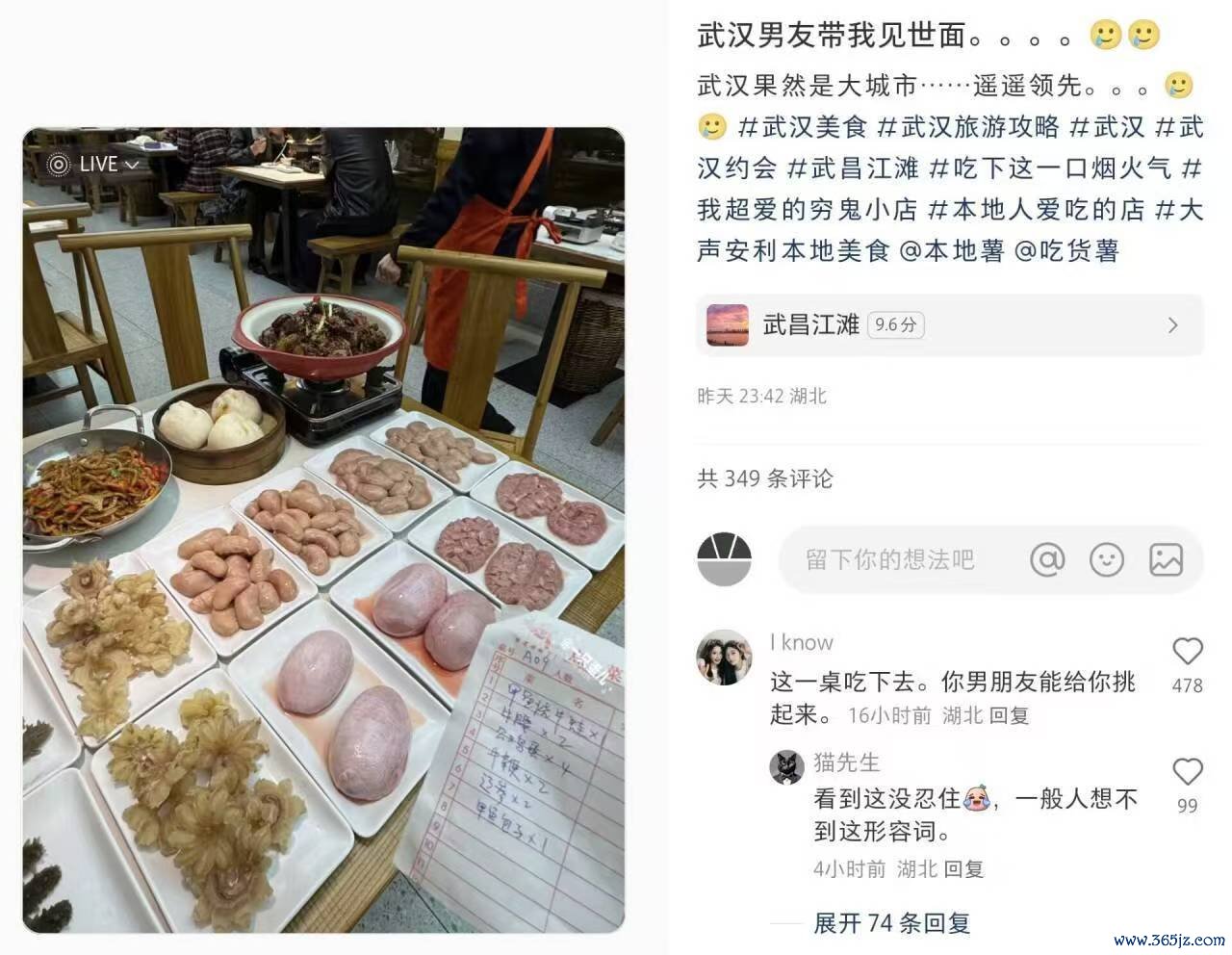
Task: Attach an image to your comment
Action: pyautogui.click(x=1166, y=559)
